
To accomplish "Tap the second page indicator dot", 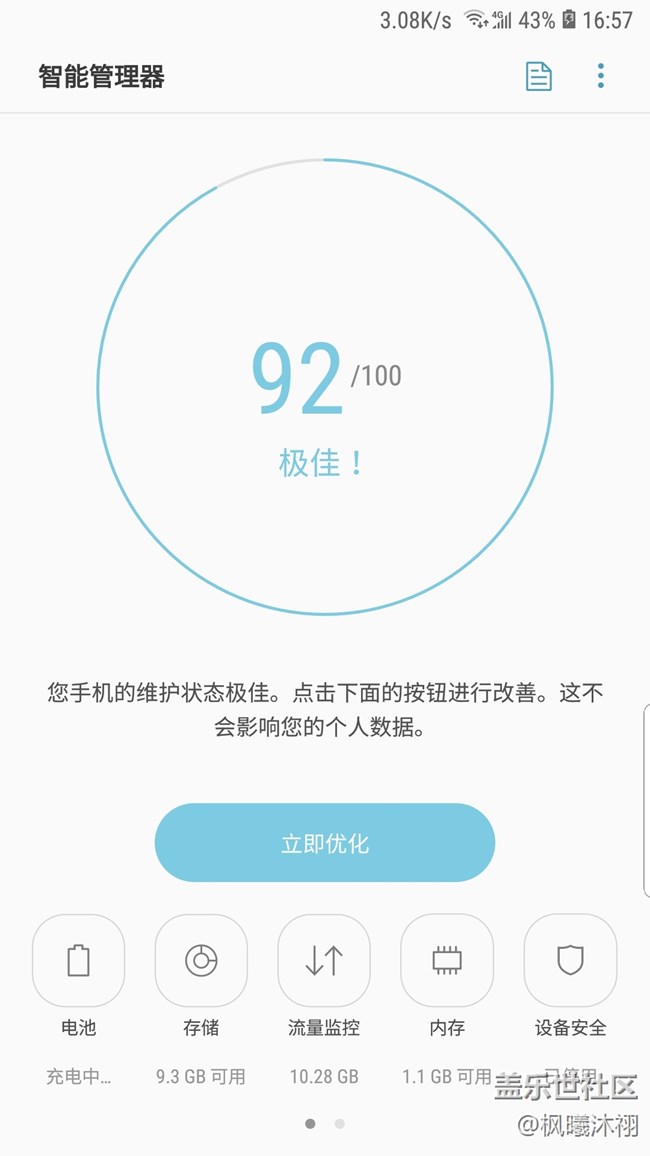I will [340, 1124].
